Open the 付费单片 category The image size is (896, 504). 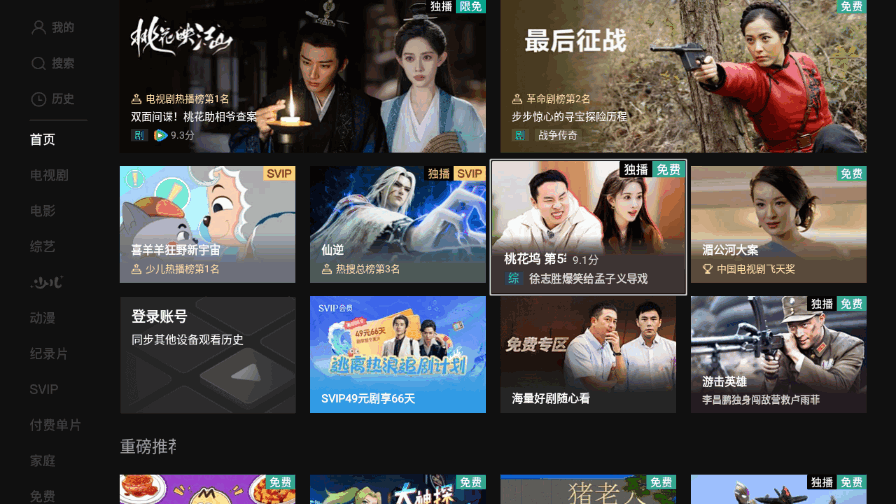[56, 425]
